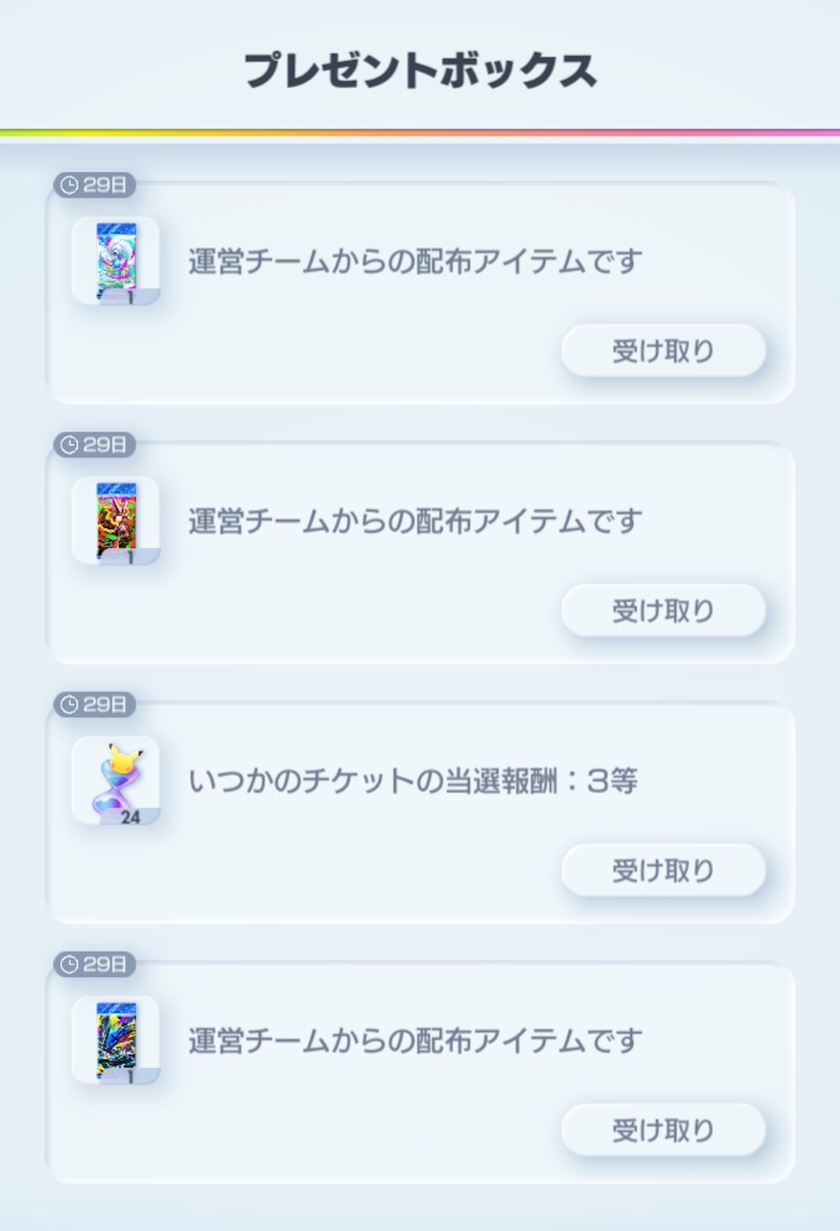View the orange-green booster pack icon
The image size is (840, 1231).
click(116, 521)
